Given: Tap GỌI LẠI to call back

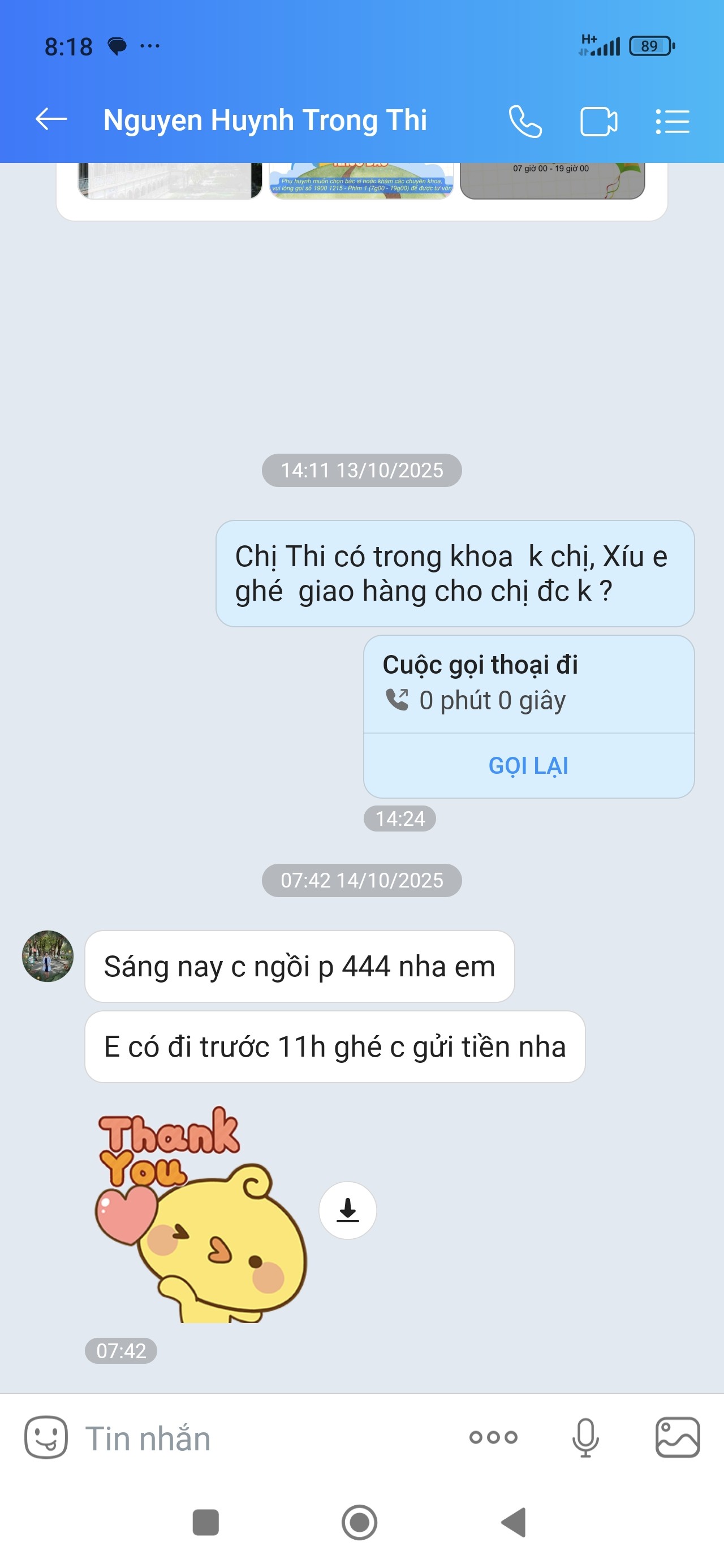Looking at the screenshot, I should tap(528, 765).
